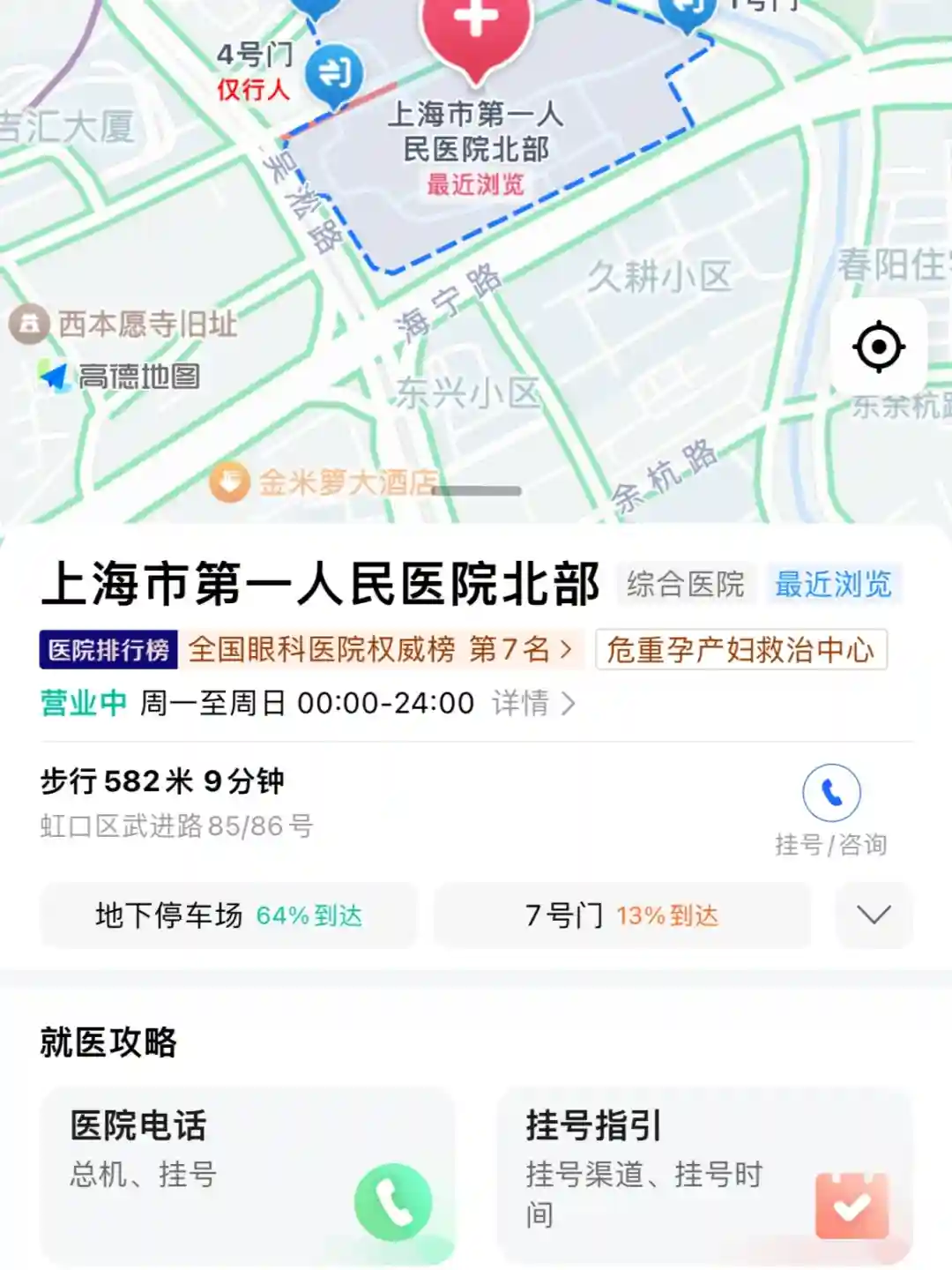The image size is (952, 1270).
Task: Expand more arrival point options
Action: click(x=874, y=915)
